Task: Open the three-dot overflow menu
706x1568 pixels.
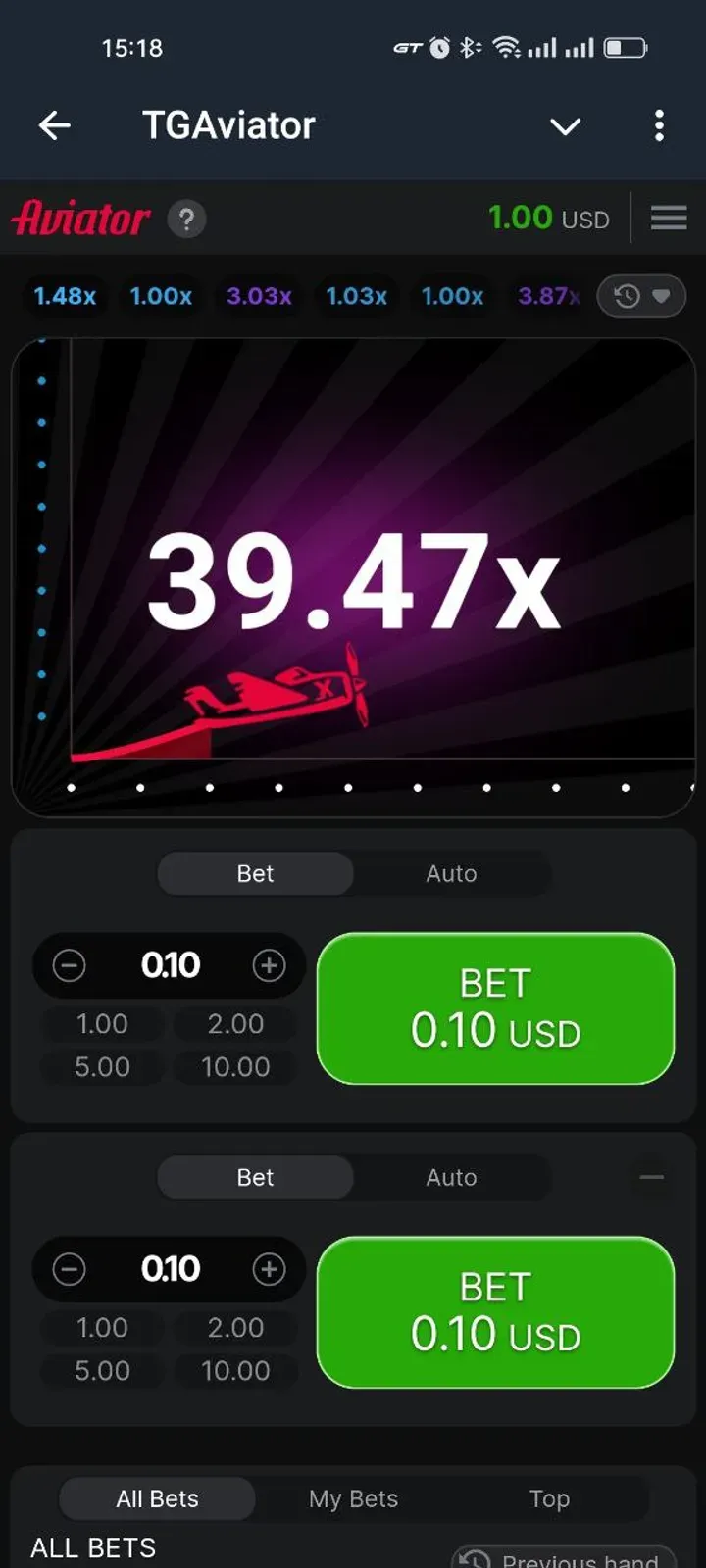Action: [x=659, y=125]
